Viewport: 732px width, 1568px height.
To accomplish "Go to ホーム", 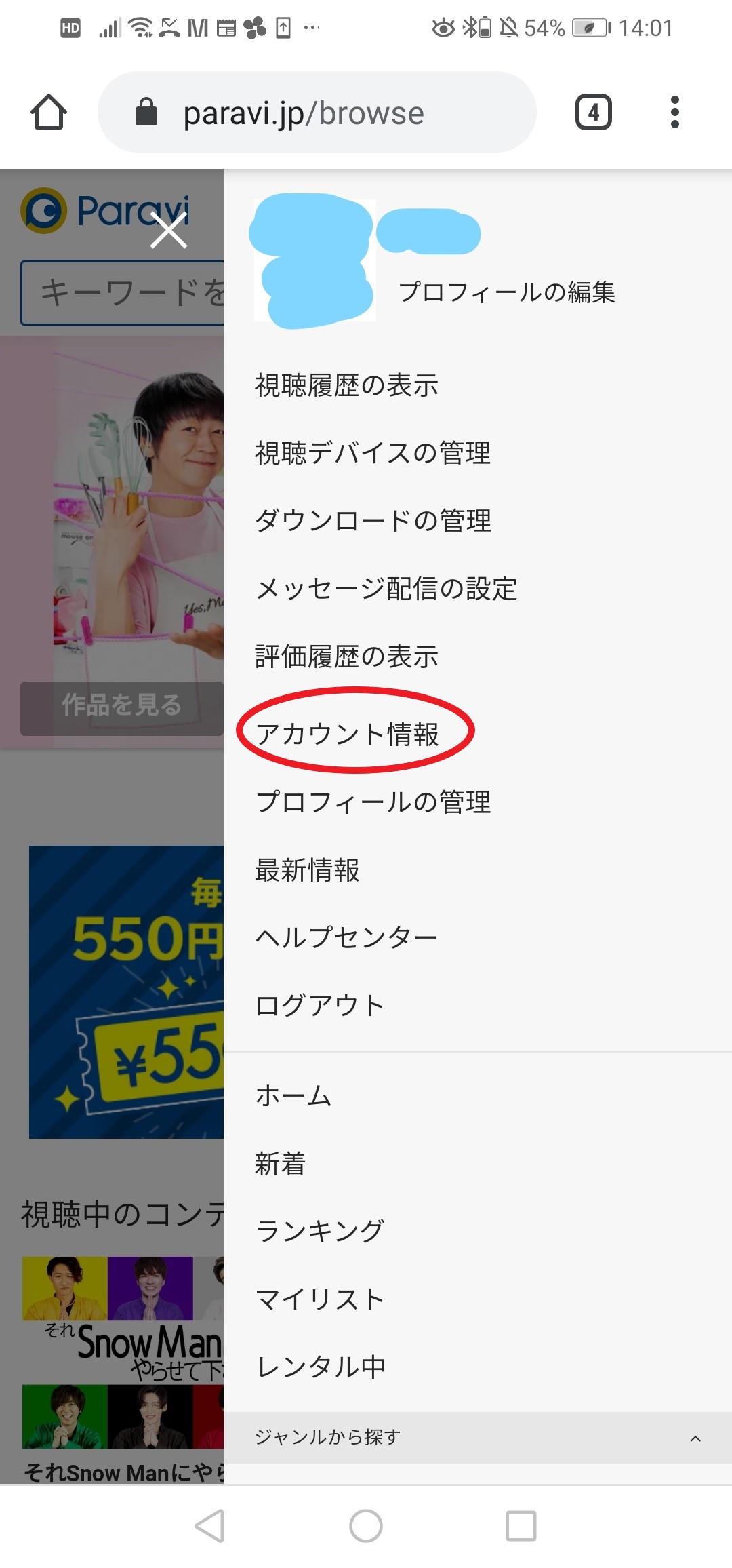I will tap(293, 1096).
